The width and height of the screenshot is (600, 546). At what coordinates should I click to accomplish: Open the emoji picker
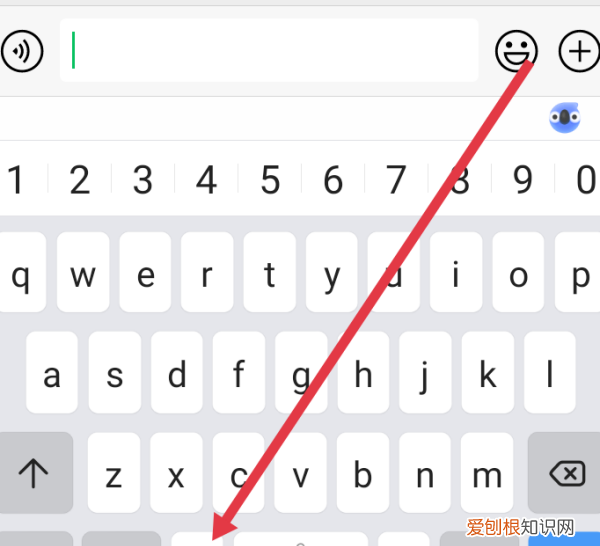516,50
